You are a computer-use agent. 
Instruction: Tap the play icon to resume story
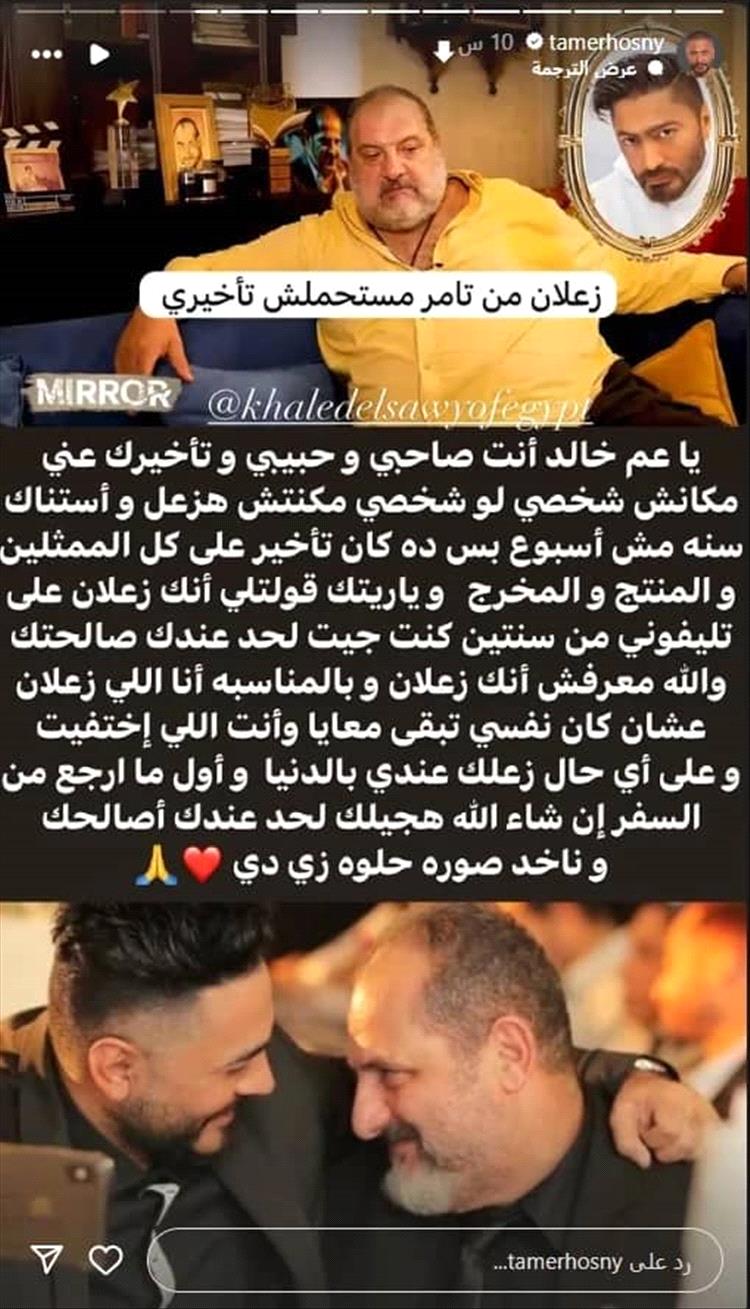pyautogui.click(x=98, y=54)
